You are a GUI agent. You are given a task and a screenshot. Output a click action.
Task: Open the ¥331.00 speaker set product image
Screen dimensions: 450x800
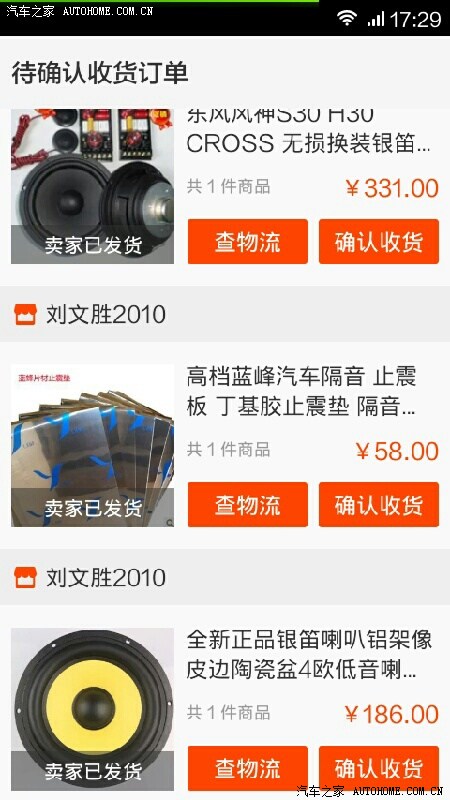coord(92,186)
